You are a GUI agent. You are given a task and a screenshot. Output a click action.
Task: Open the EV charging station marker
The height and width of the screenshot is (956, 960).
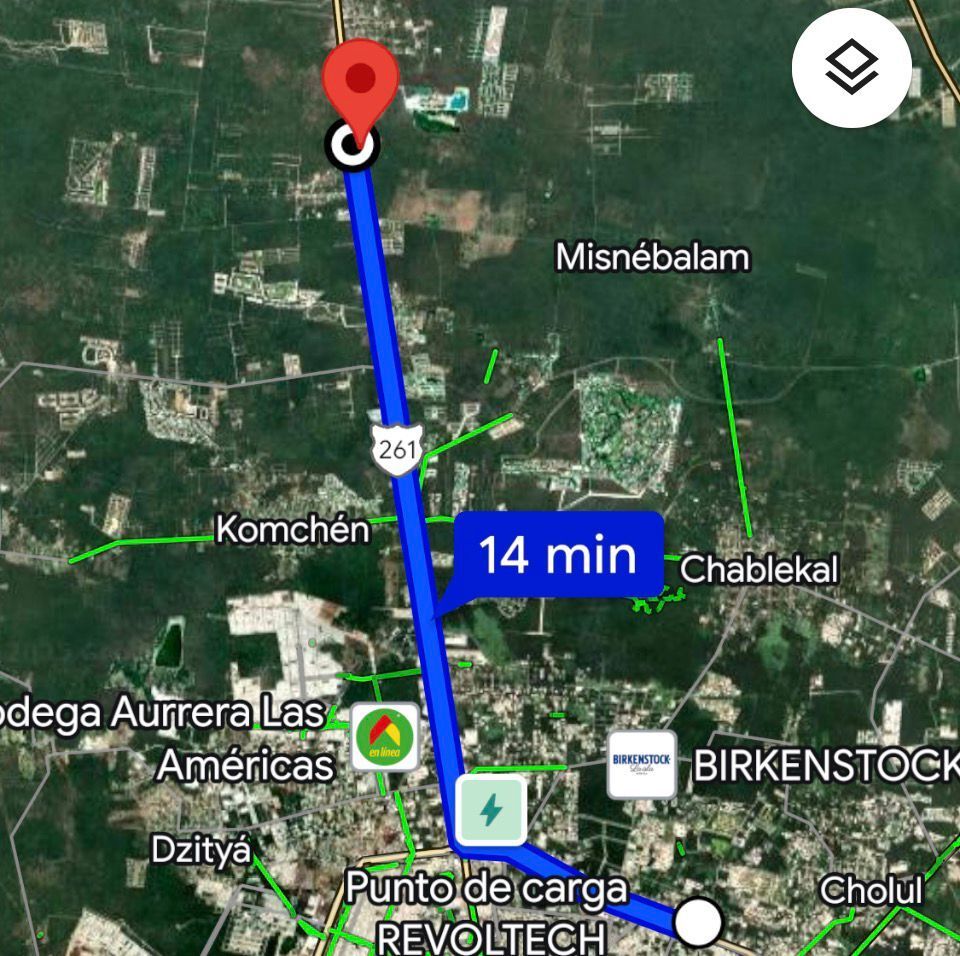[x=490, y=810]
